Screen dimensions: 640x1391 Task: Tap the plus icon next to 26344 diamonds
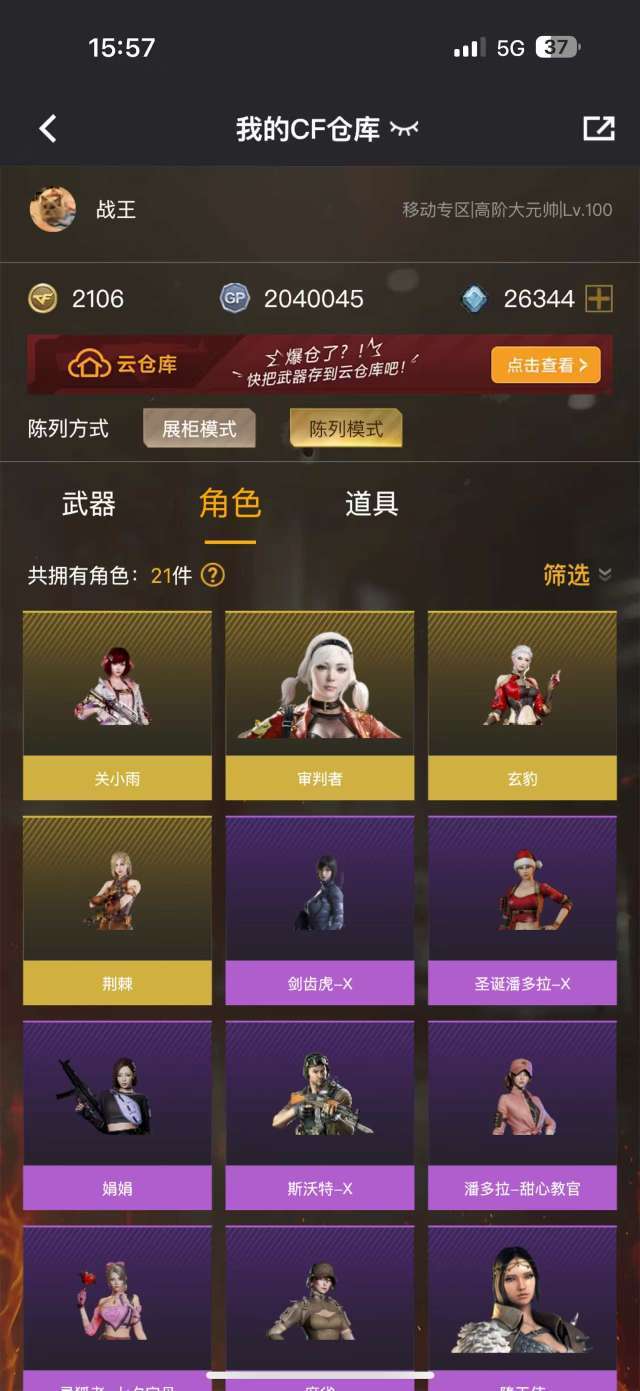coord(598,298)
